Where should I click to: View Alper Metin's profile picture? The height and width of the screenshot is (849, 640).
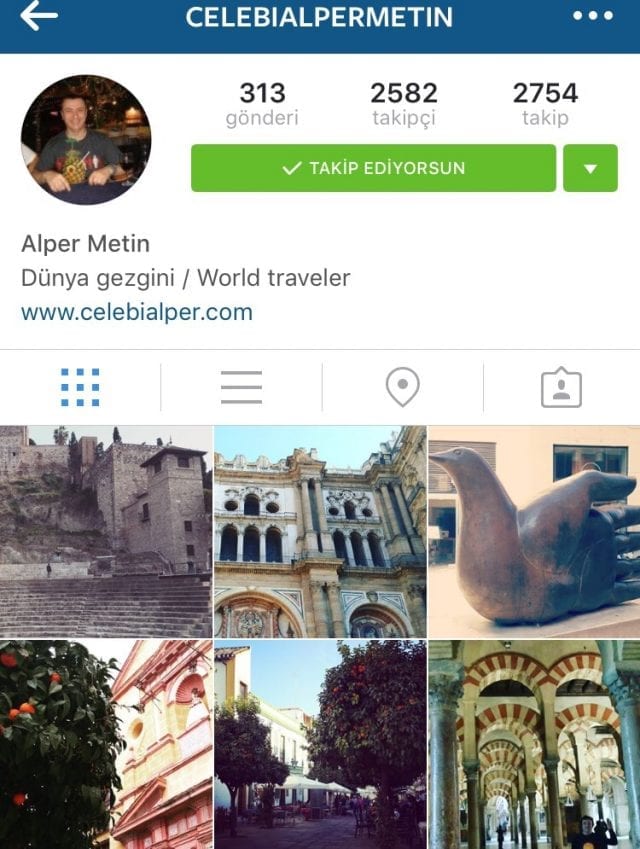click(86, 140)
